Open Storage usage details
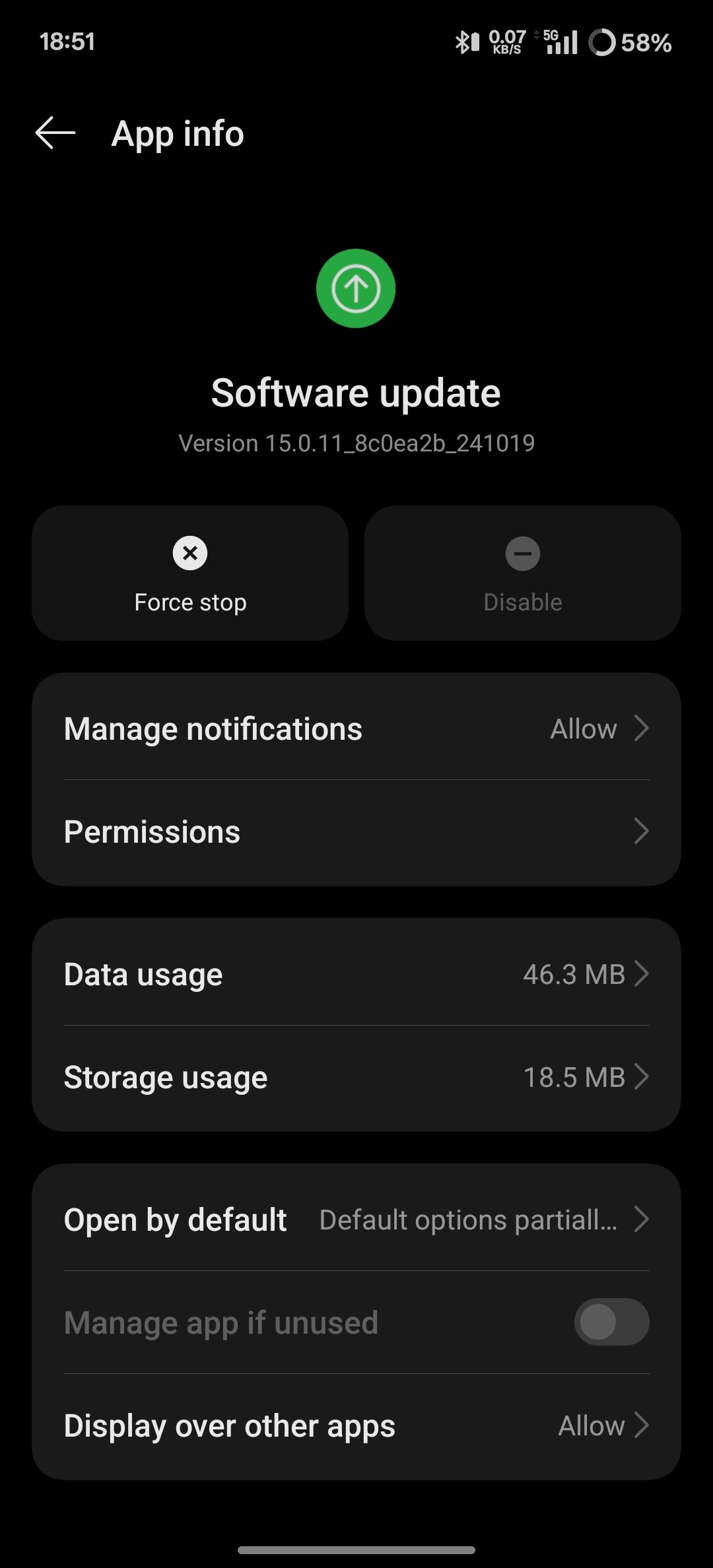This screenshot has height=1568, width=713. click(356, 1077)
